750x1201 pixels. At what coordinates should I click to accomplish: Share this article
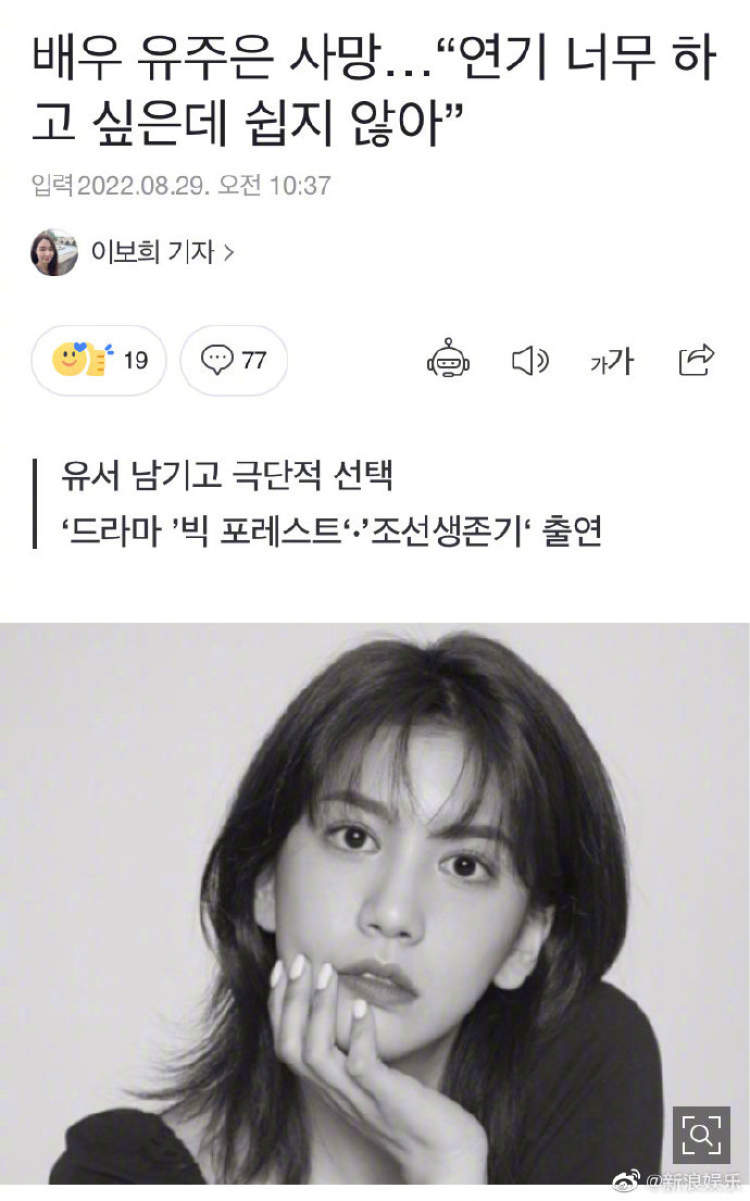(696, 359)
